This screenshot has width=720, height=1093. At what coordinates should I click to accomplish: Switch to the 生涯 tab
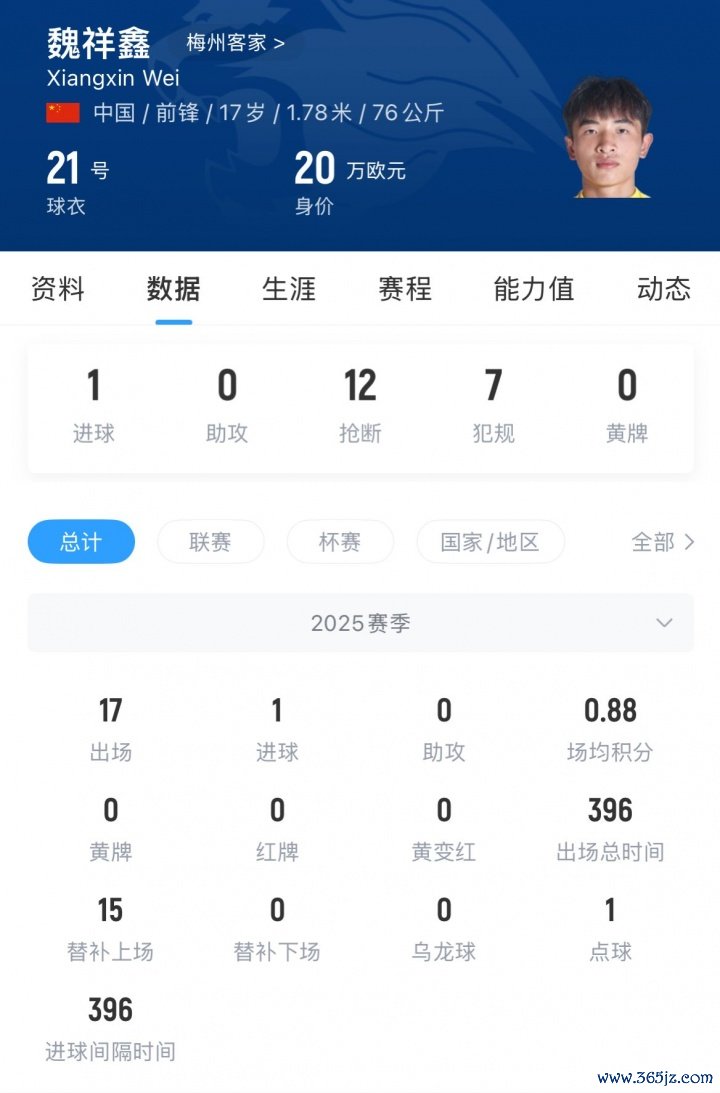[x=289, y=289]
